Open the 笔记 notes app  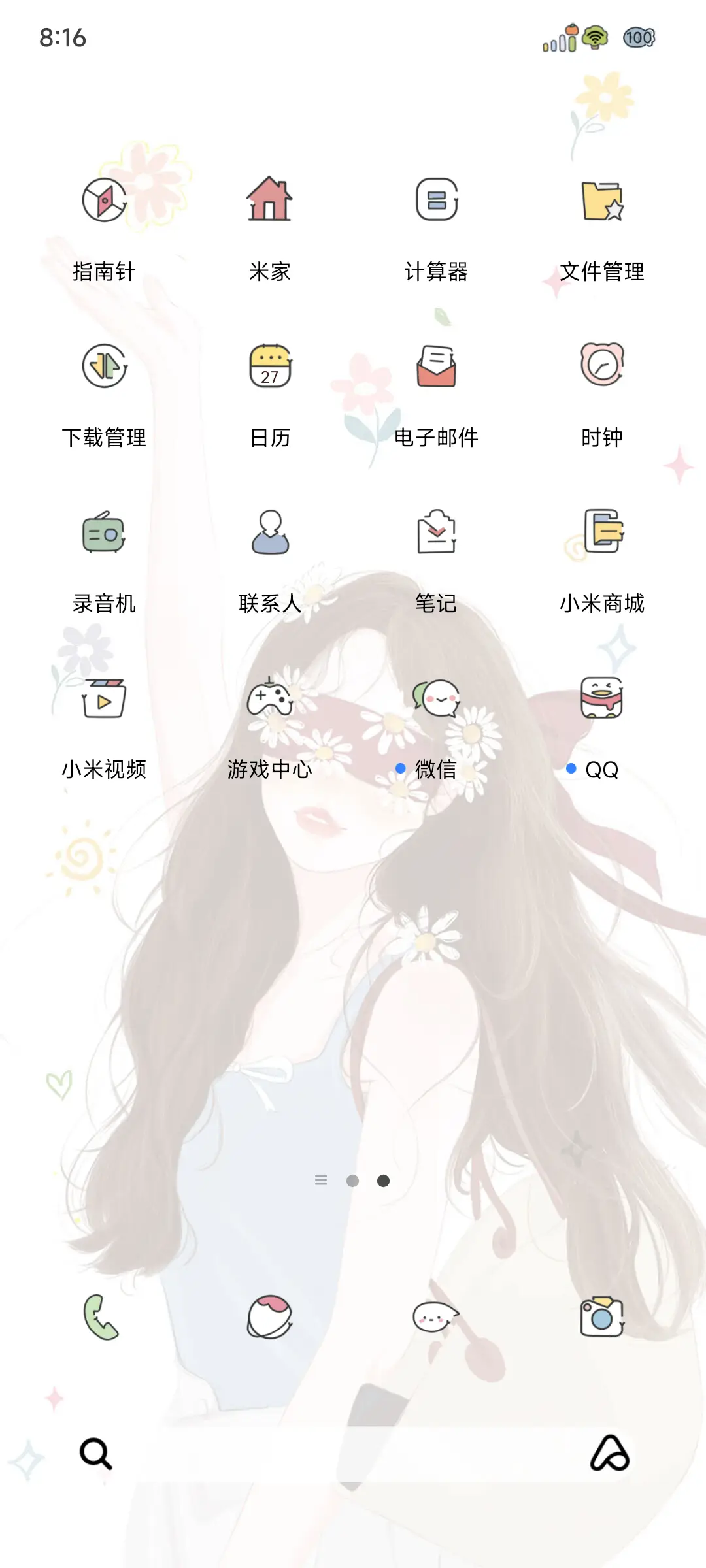pos(437,532)
